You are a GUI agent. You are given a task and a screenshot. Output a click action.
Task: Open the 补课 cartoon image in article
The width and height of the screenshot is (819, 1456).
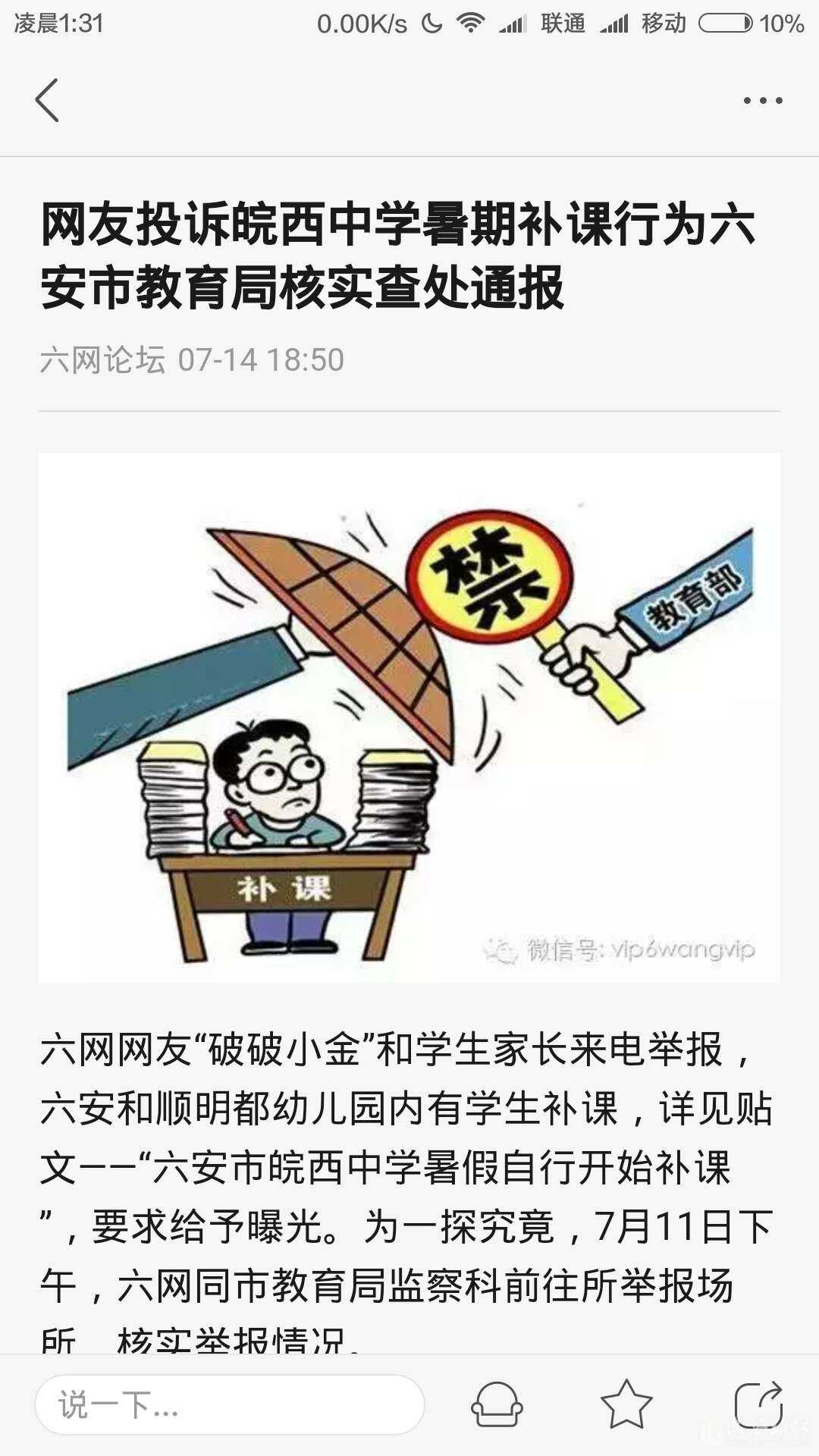point(409,717)
